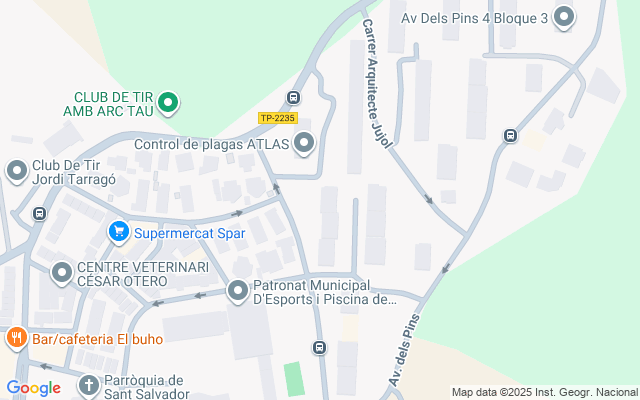Image resolution: width=640 pixels, height=400 pixels.
Task: Tap the Bar/cafeteria El buho marker
Action: pos(16,339)
